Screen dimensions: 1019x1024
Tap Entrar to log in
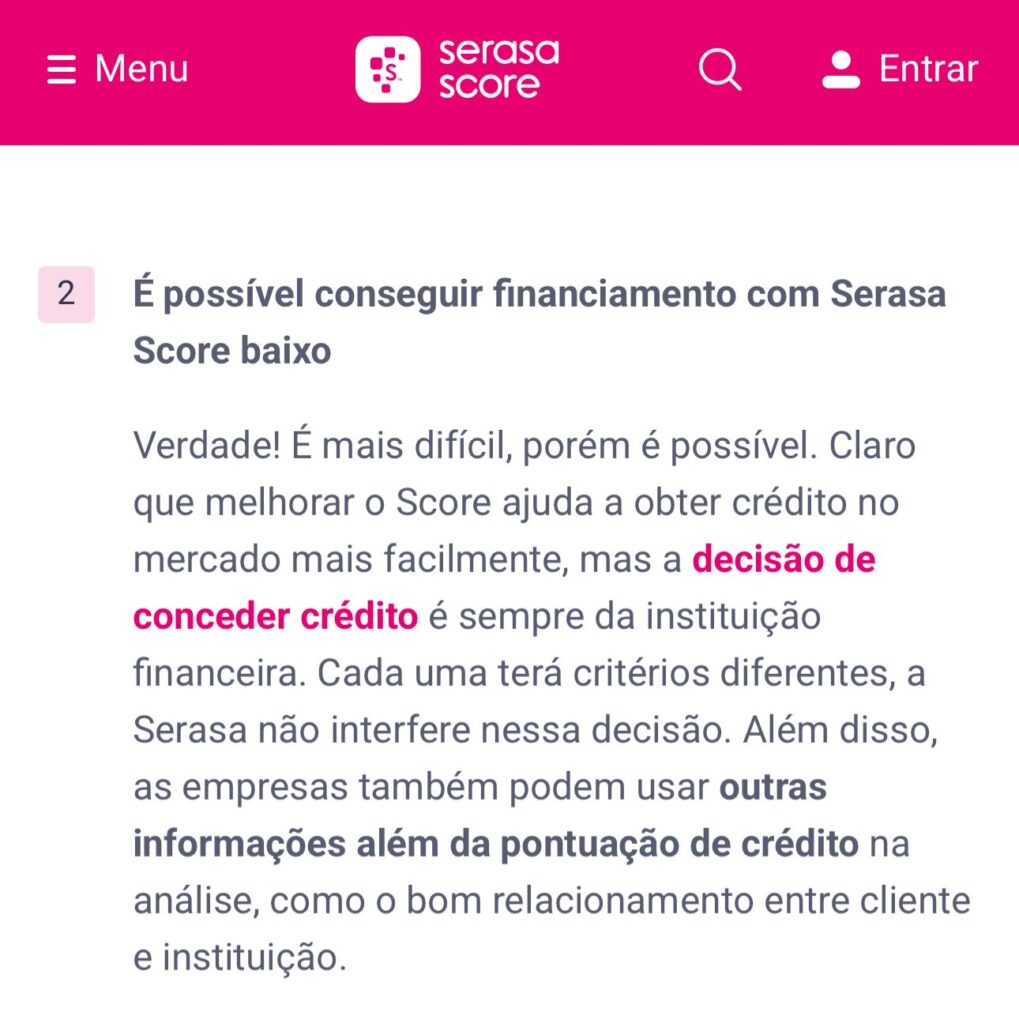[x=899, y=69]
